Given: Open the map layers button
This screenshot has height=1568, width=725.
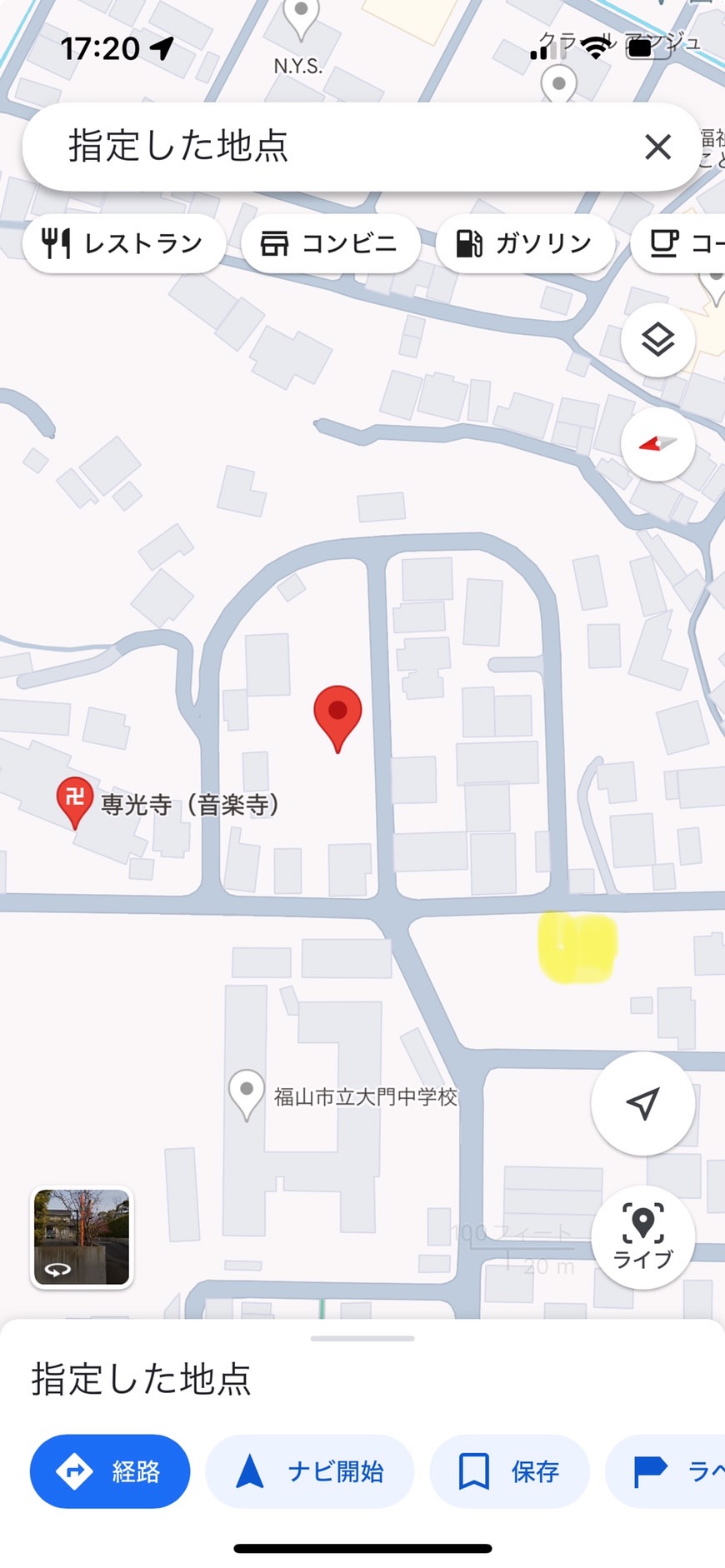Looking at the screenshot, I should pos(657,340).
